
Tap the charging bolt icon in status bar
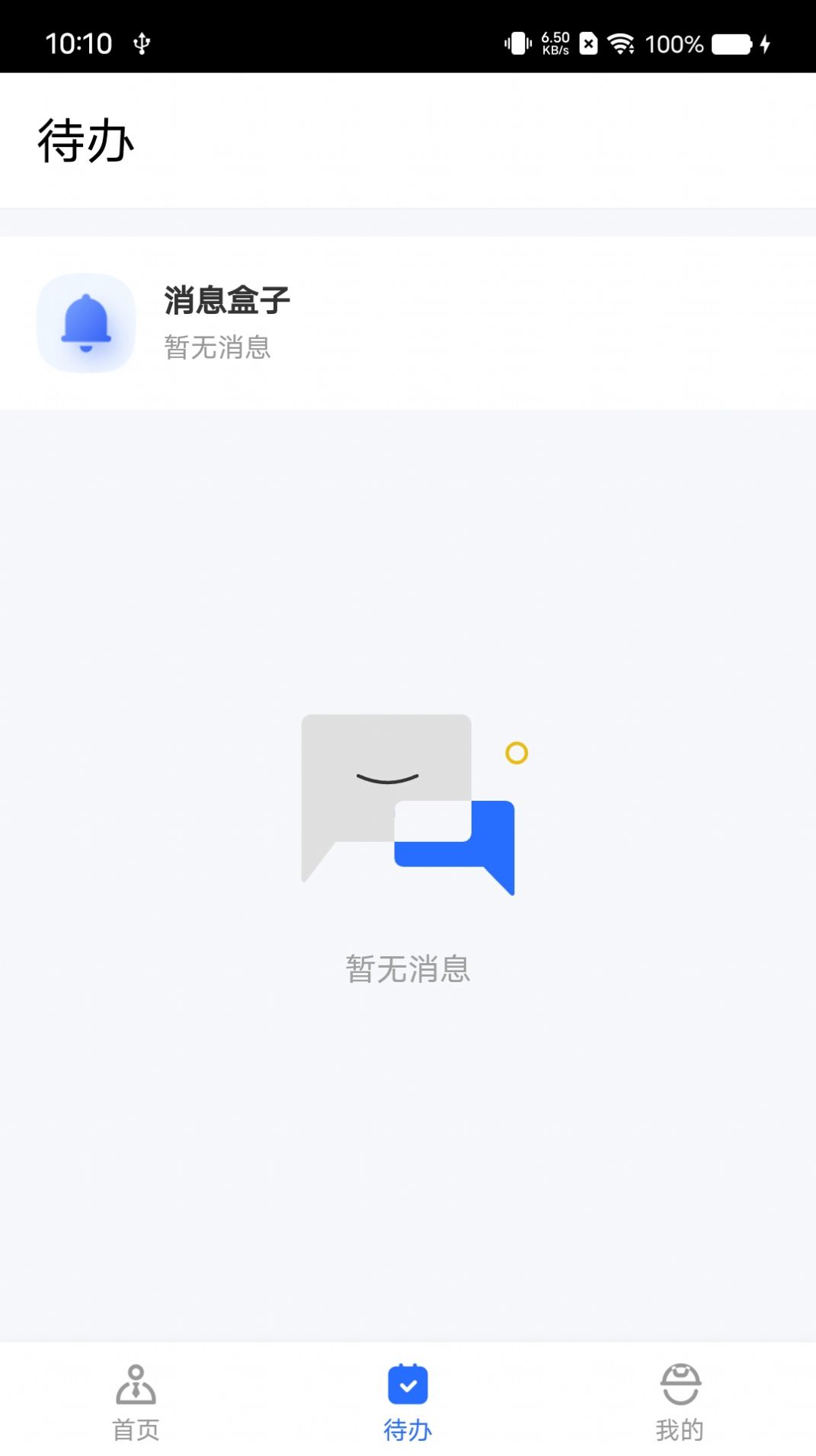(767, 43)
